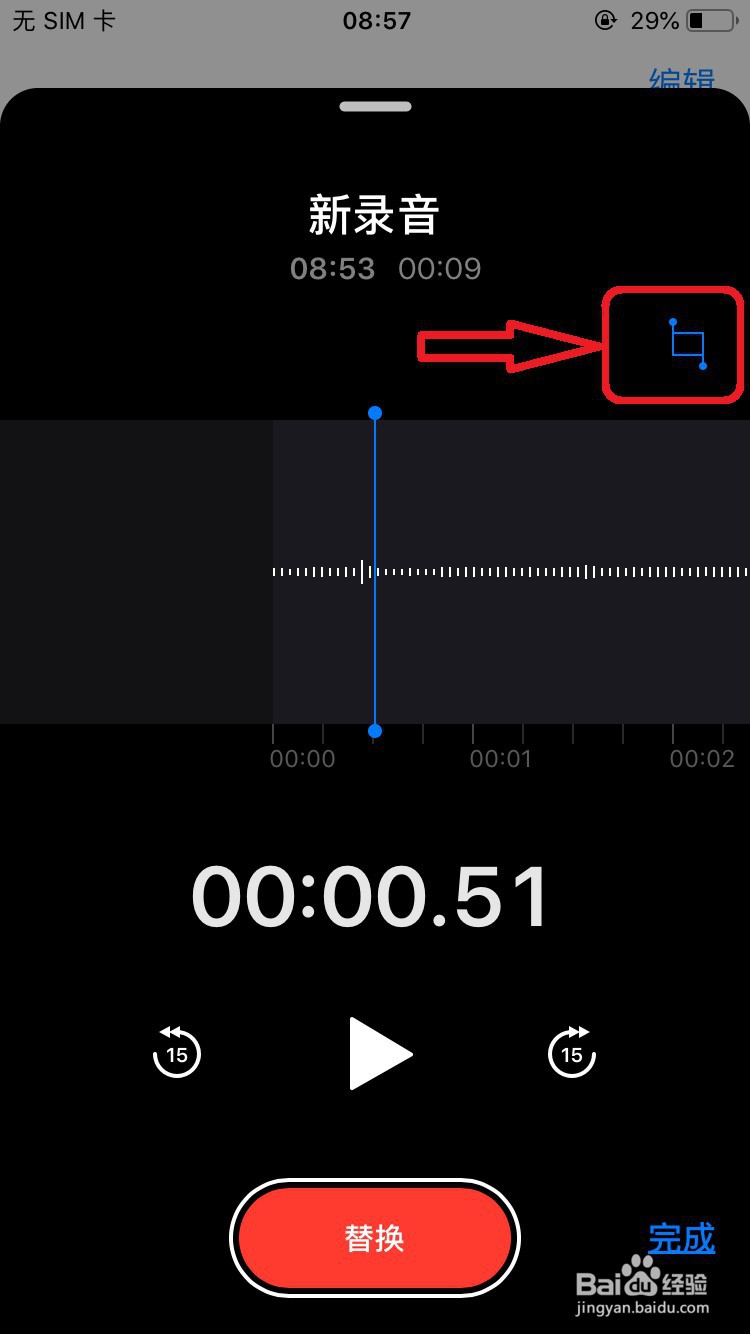
Task: Tap the 替换 (Replace) record button
Action: click(x=375, y=1237)
